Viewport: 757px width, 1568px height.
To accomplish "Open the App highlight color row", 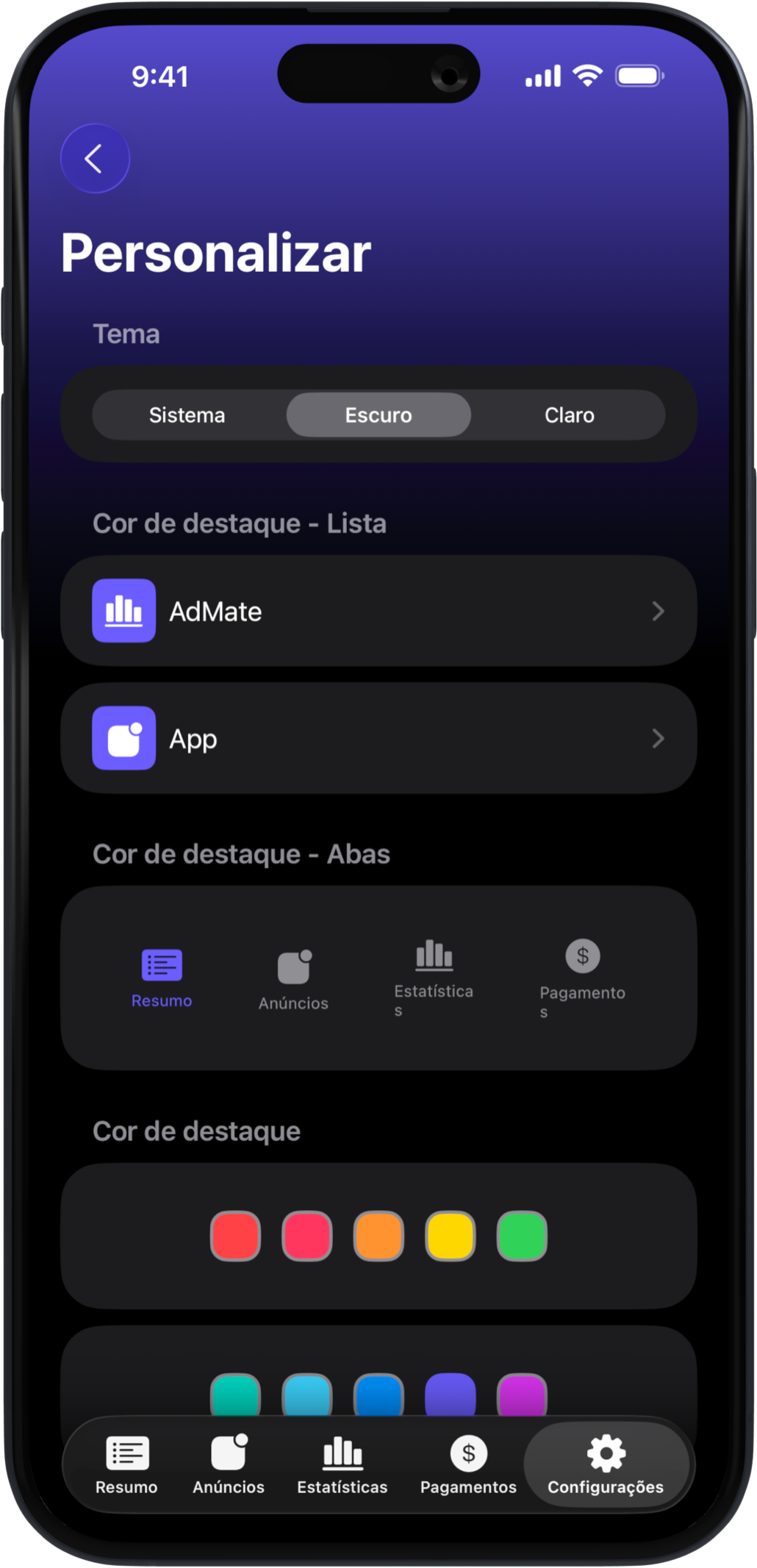I will tap(378, 738).
